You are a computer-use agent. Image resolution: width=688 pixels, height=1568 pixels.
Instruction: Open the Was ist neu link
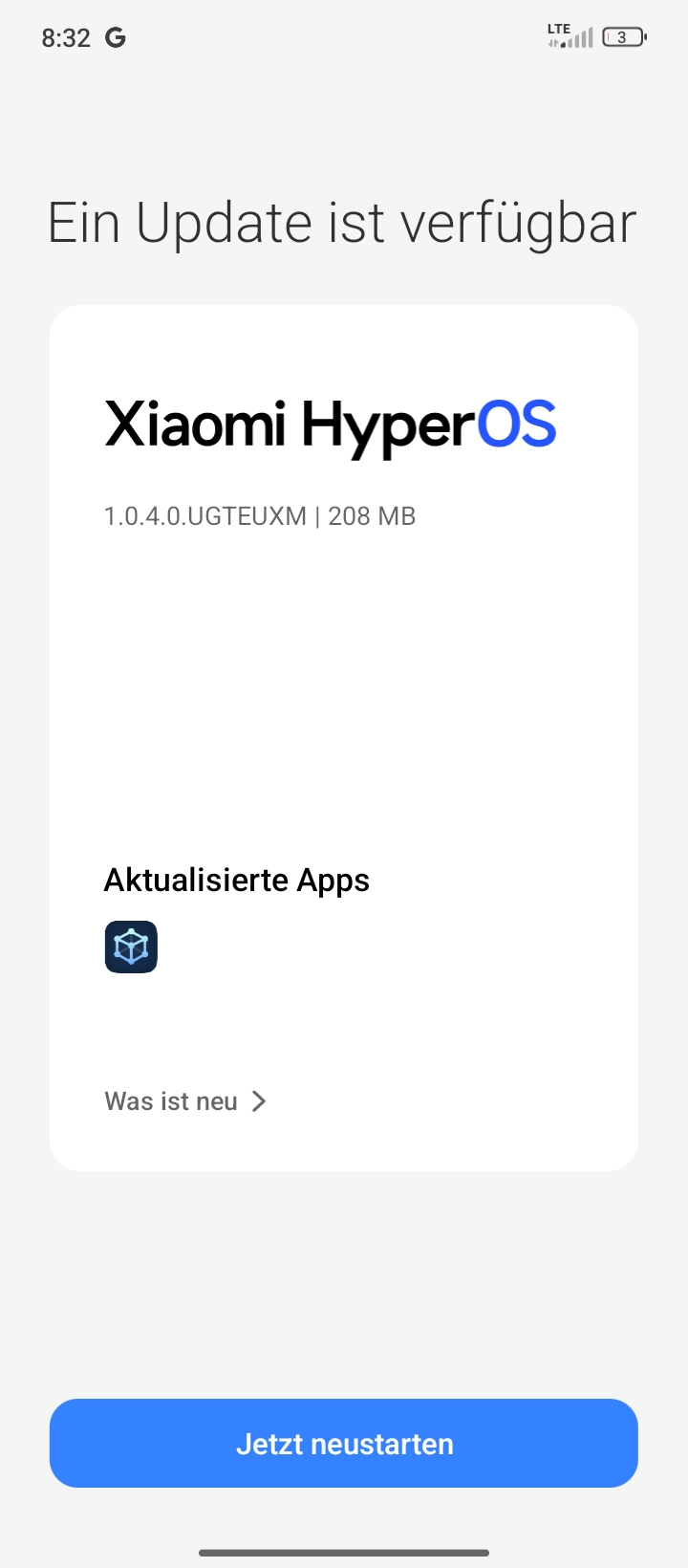pos(185,1101)
